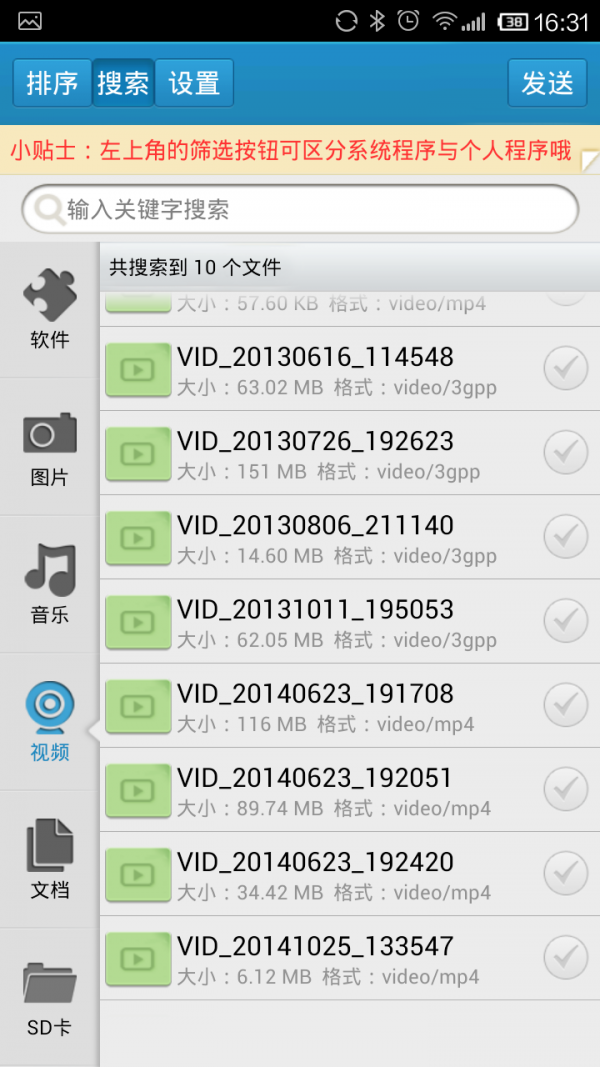Switch to the 文档 category
The height and width of the screenshot is (1067, 600).
[x=49, y=859]
